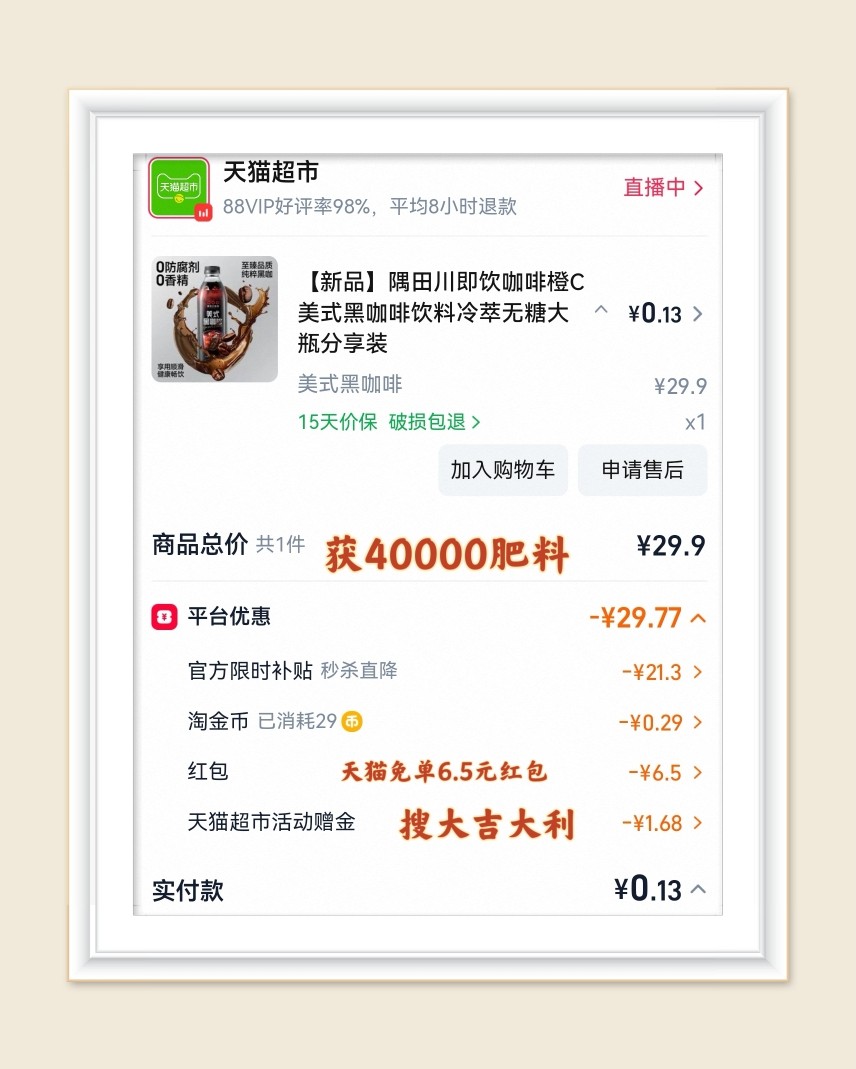The height and width of the screenshot is (1069, 856).
Task: Open the 红包 red packet details
Action: click(x=698, y=772)
